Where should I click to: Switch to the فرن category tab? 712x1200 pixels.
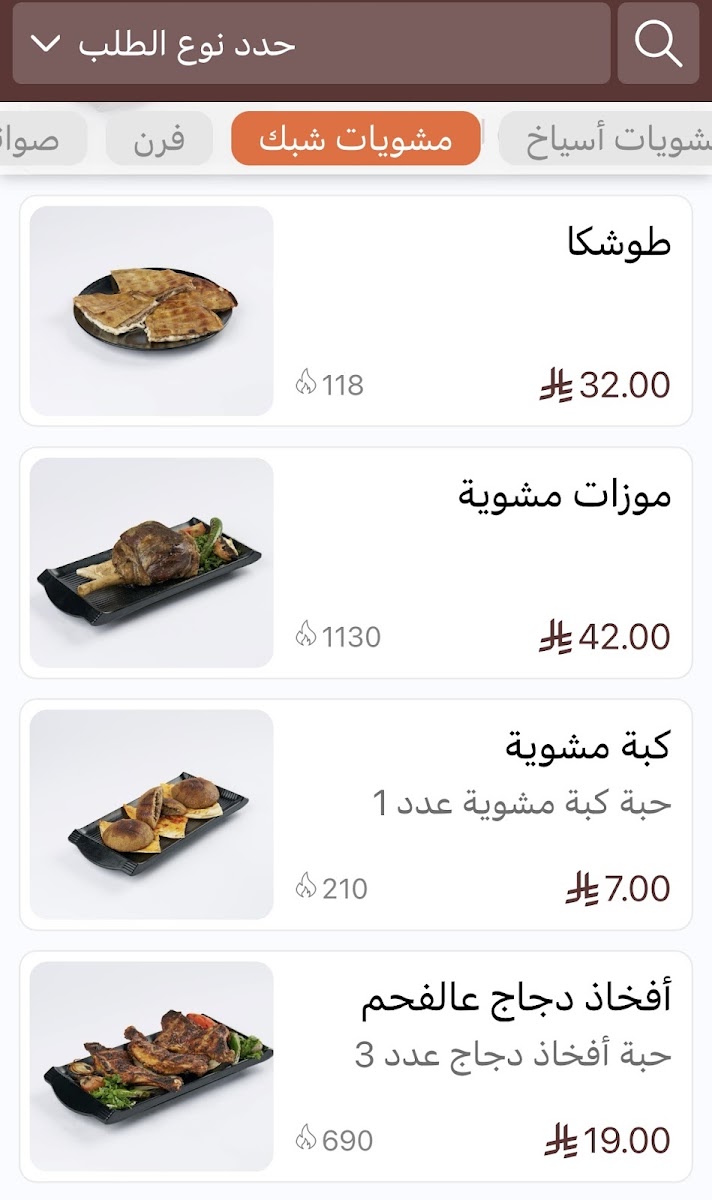[x=159, y=139]
